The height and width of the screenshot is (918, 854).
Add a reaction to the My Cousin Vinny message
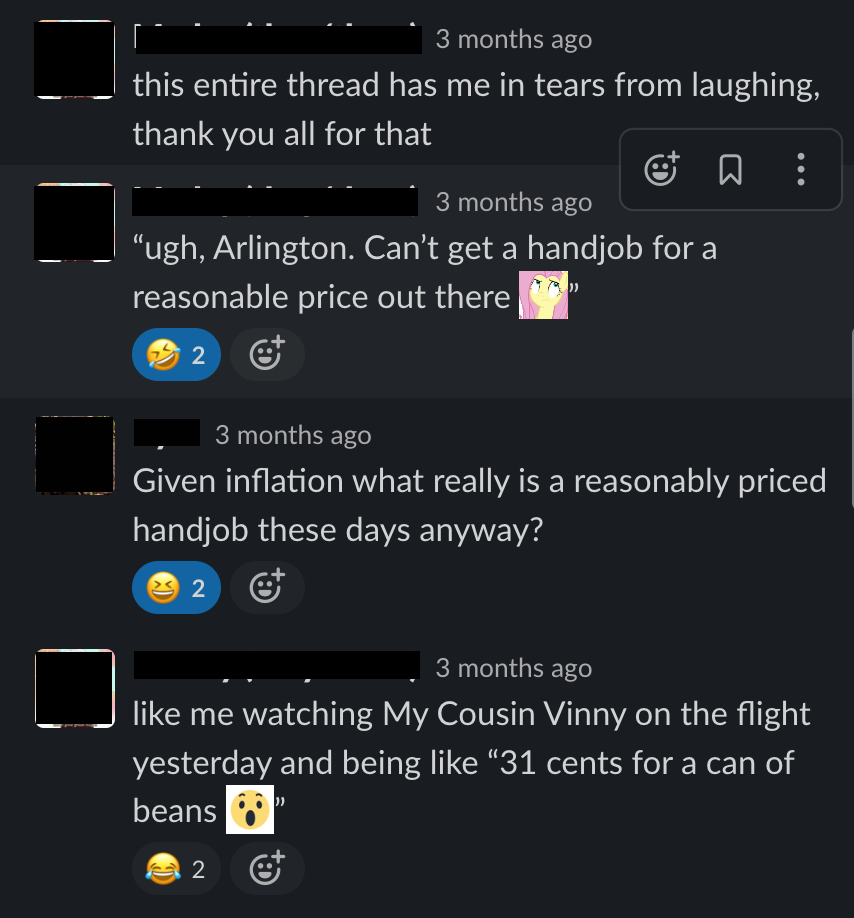click(x=266, y=868)
